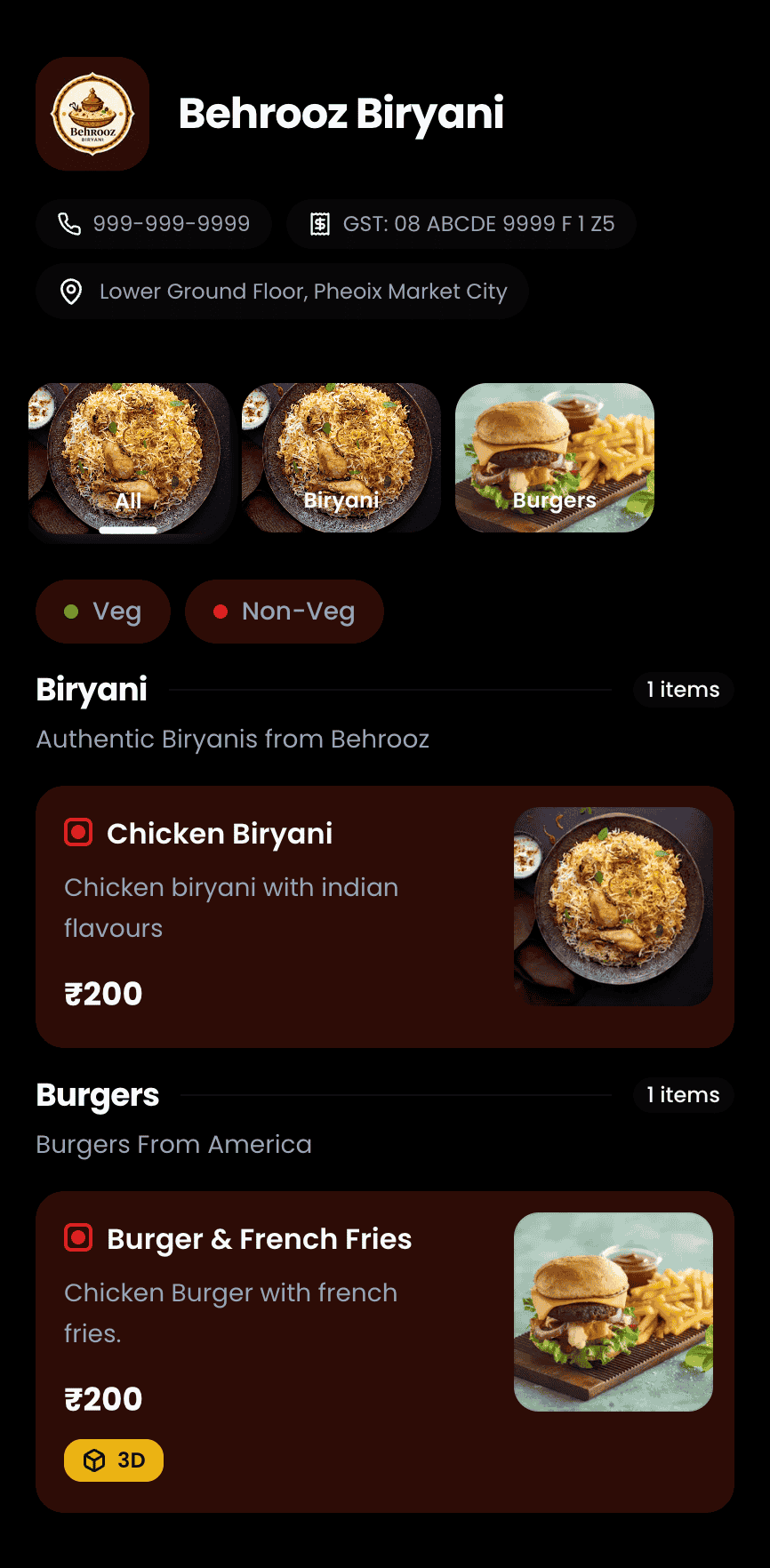Image resolution: width=770 pixels, height=1568 pixels.
Task: Select the All category tile
Action: (129, 459)
